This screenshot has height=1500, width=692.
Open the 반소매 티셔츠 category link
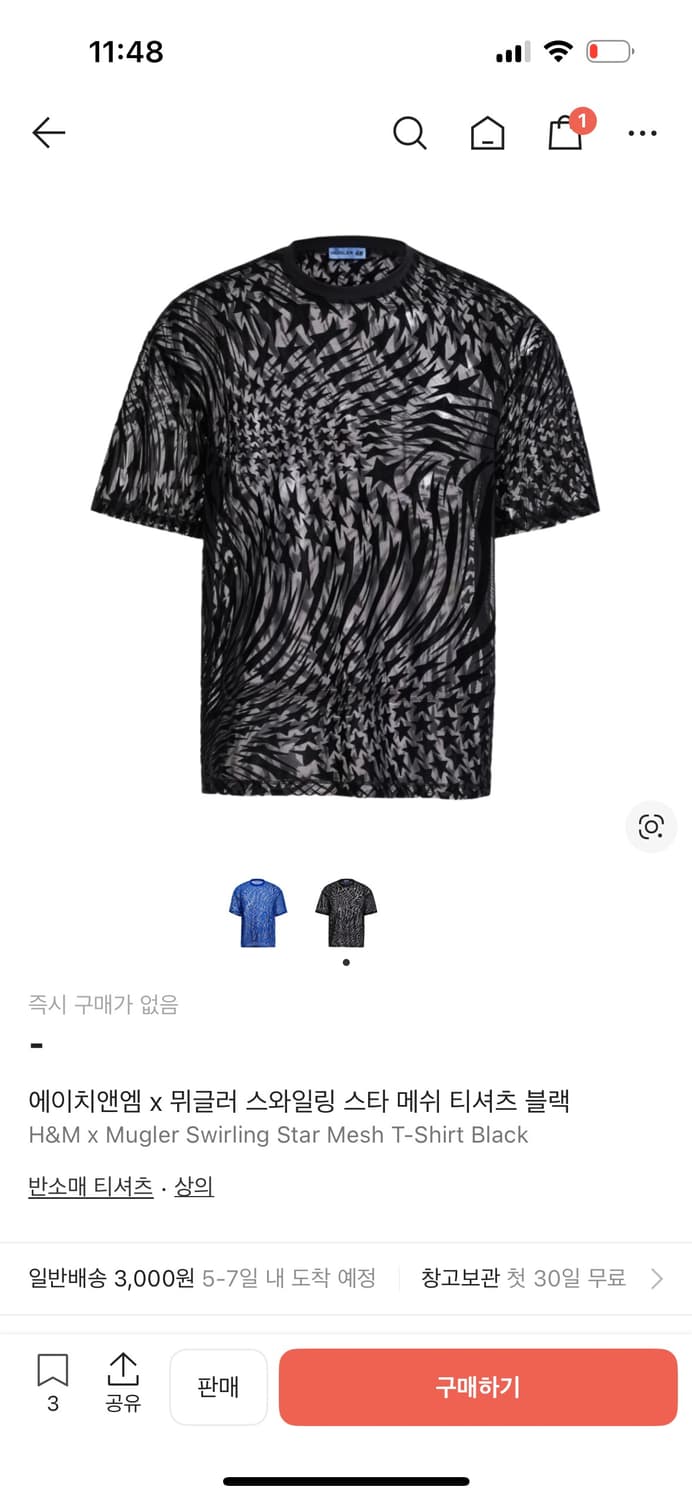[90, 1187]
